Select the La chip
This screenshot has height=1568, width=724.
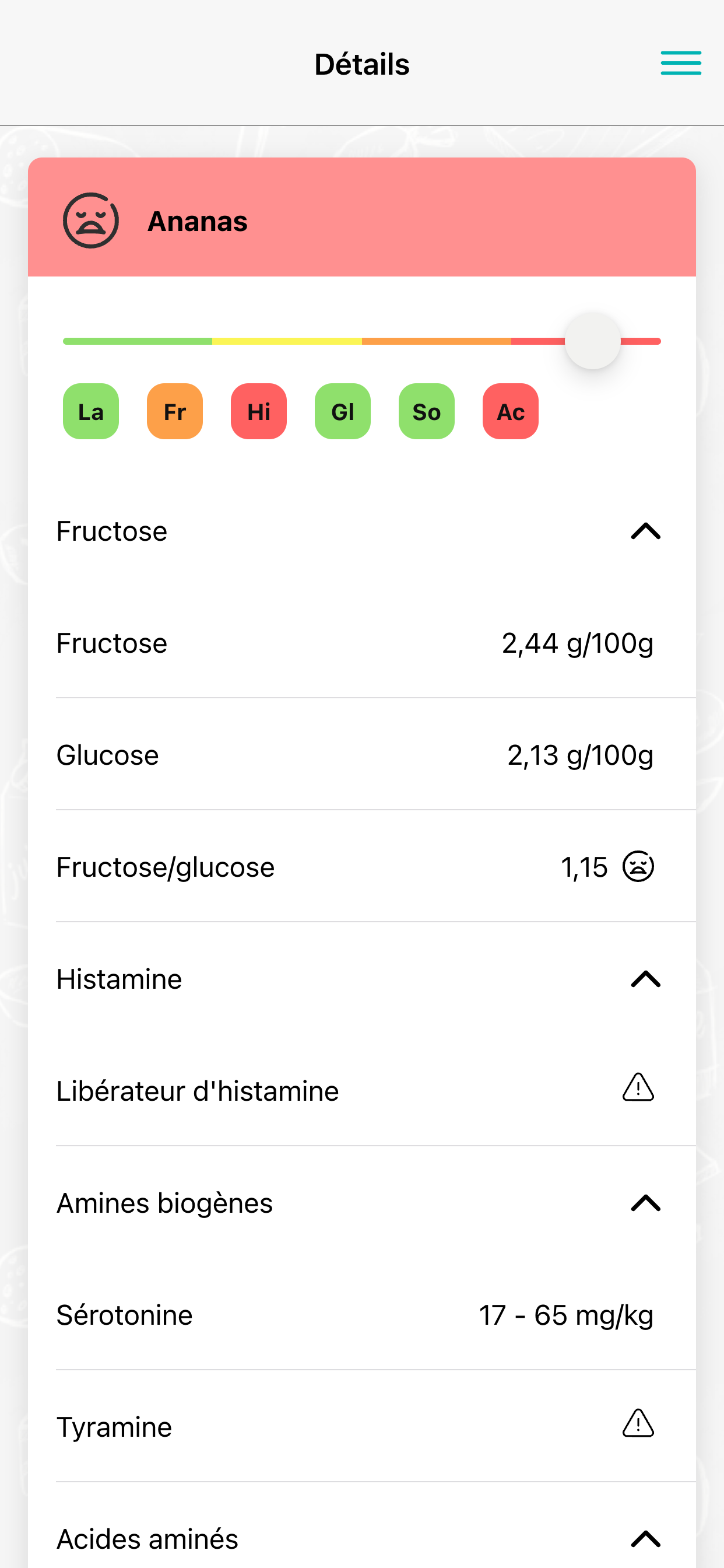coord(91,411)
